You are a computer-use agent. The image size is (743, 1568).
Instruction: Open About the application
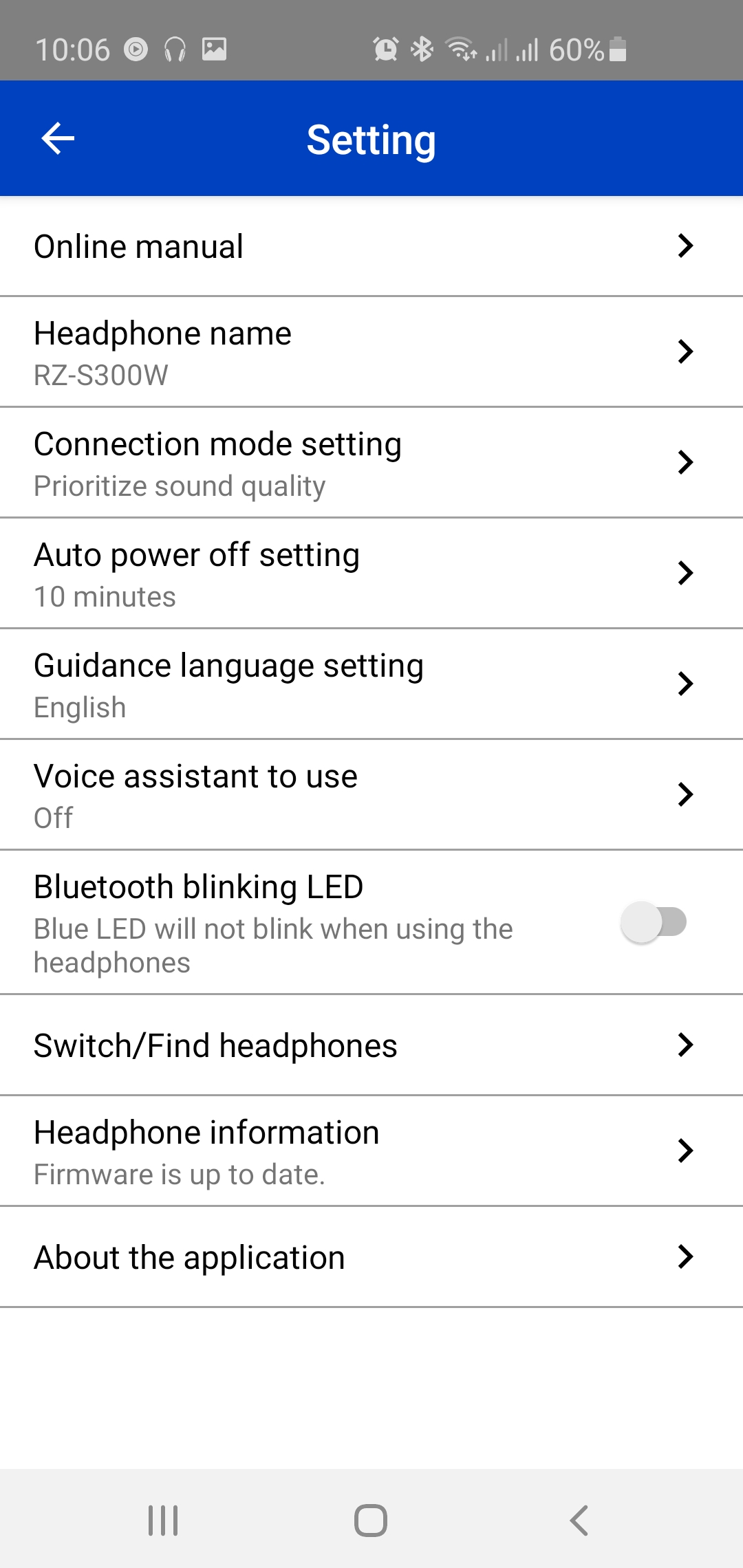(x=371, y=1257)
